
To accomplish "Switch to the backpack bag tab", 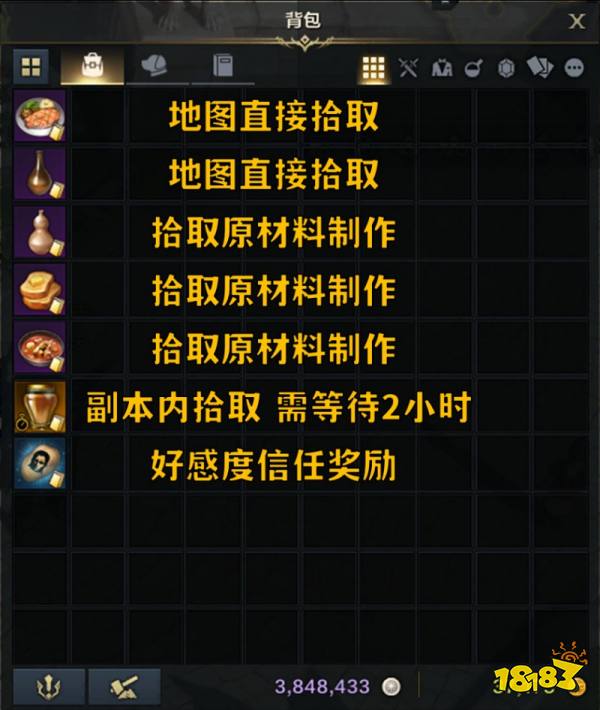I will (92, 67).
